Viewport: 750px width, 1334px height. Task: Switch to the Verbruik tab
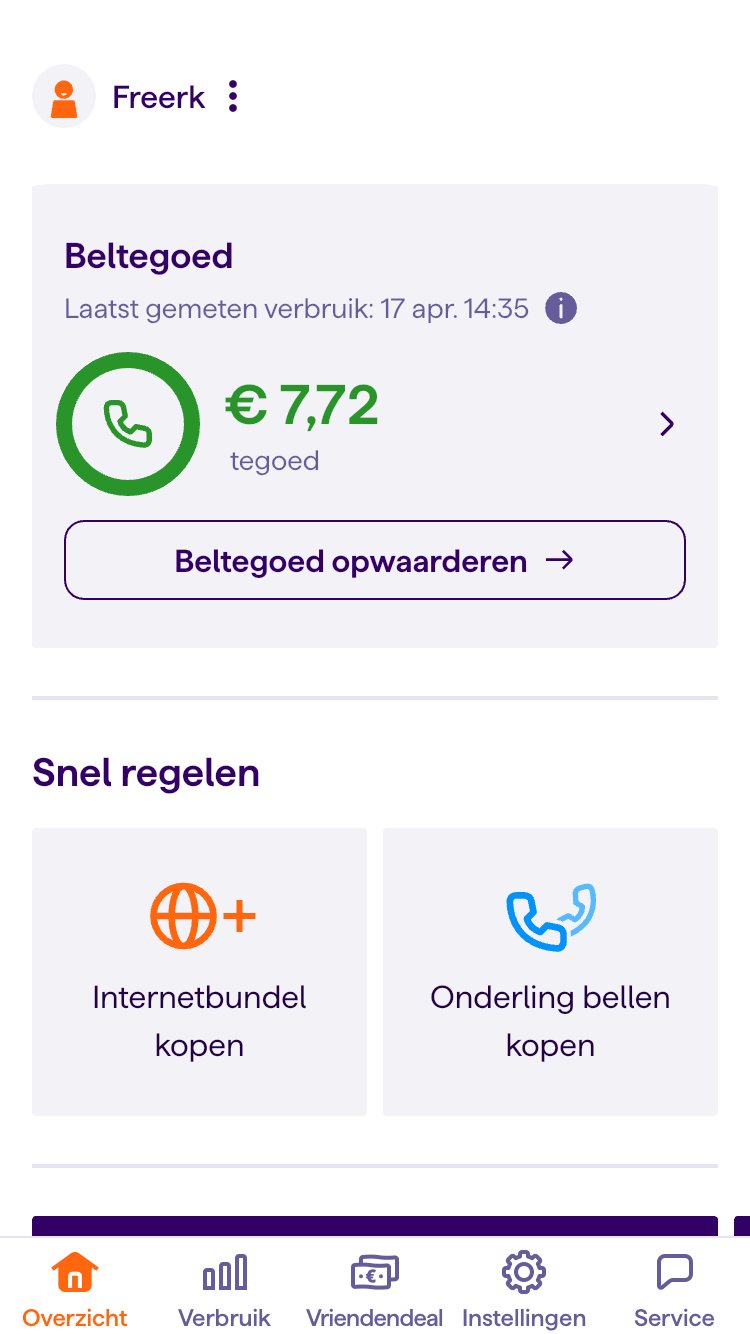pos(225,1289)
